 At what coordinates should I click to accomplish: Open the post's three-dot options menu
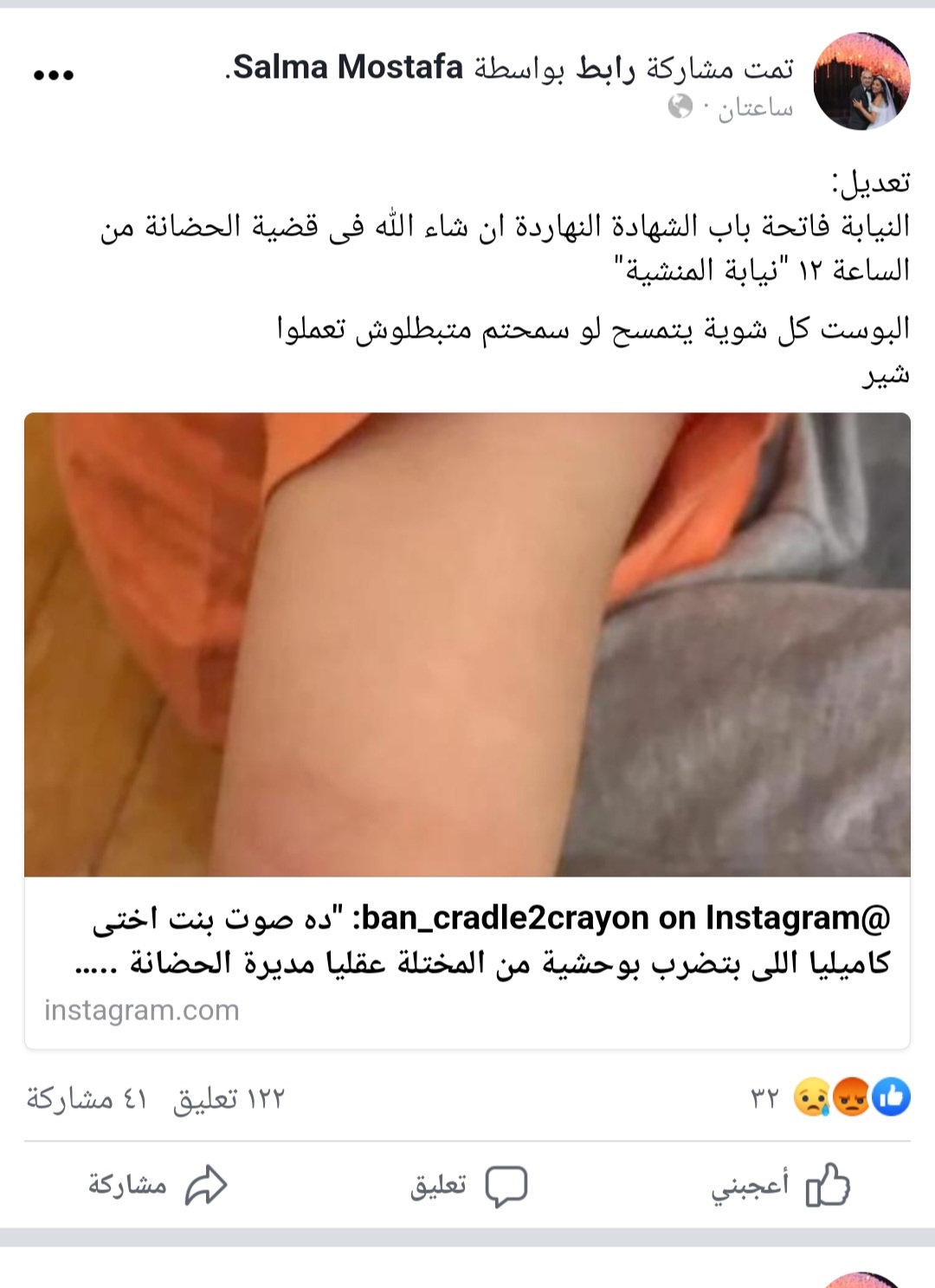pos(54,75)
